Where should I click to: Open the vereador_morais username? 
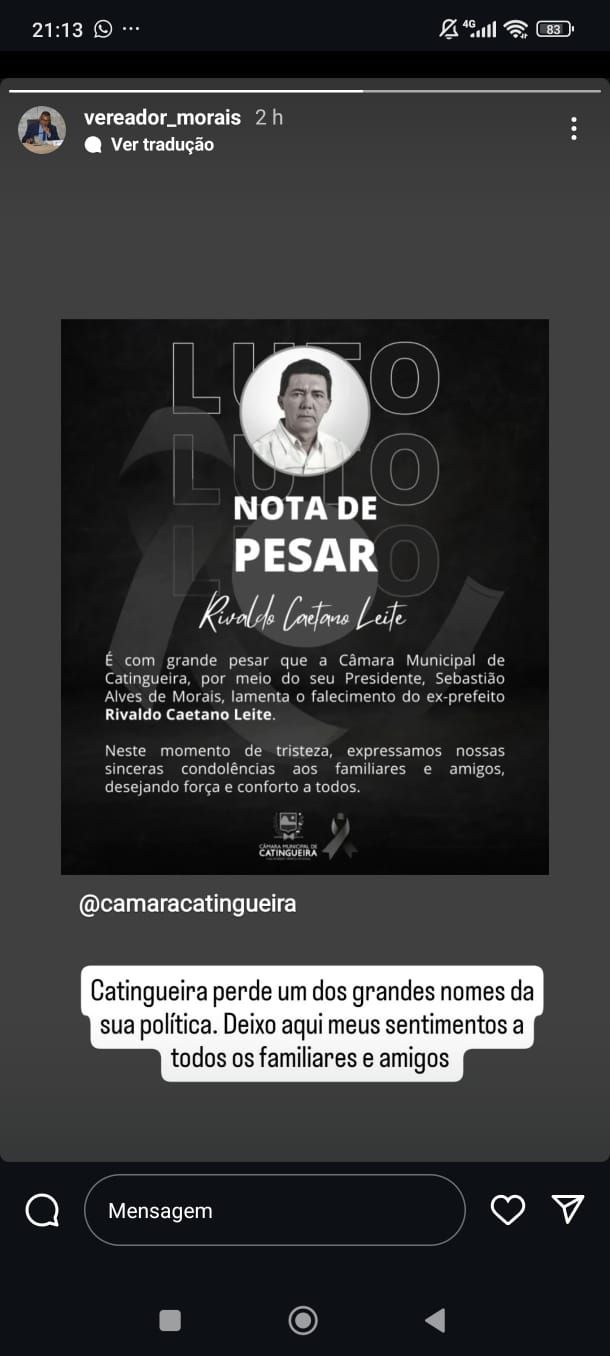[162, 117]
